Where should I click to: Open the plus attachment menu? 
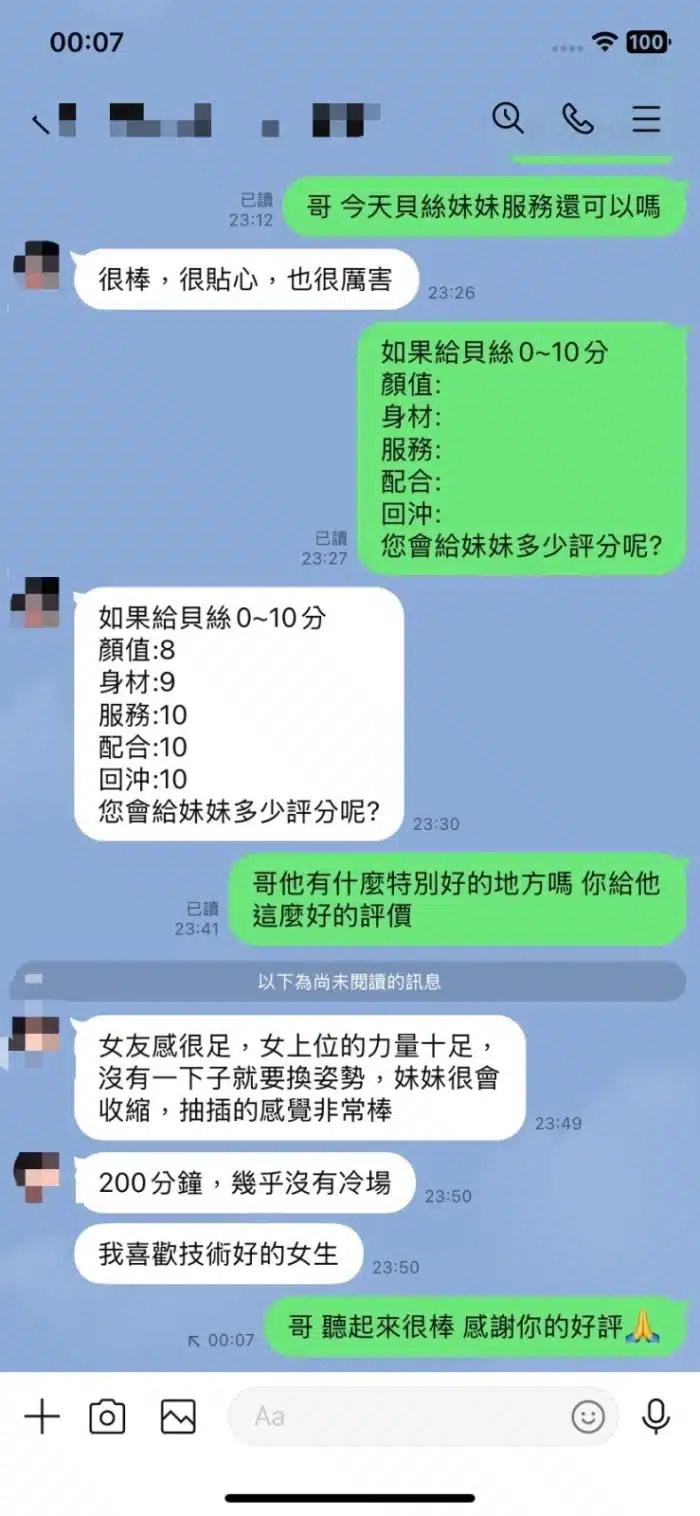coord(42,1417)
